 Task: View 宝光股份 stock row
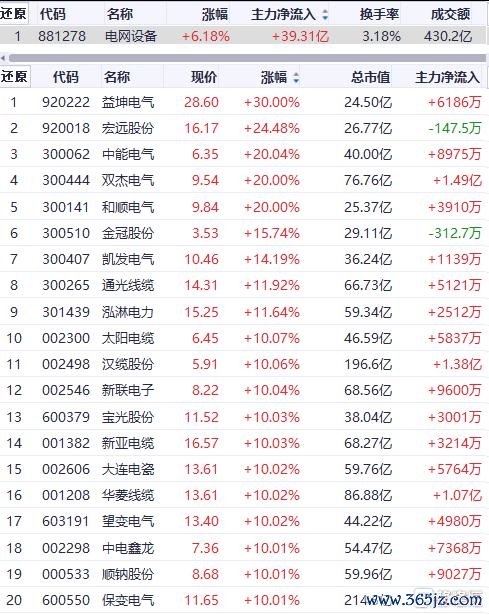point(244,417)
